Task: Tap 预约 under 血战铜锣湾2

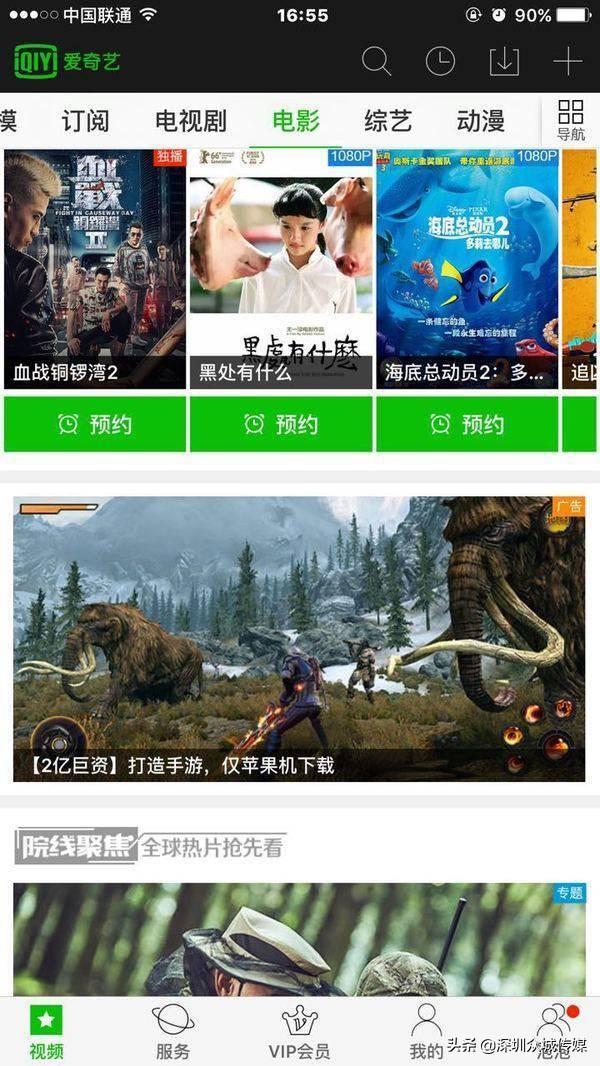Action: 95,424
